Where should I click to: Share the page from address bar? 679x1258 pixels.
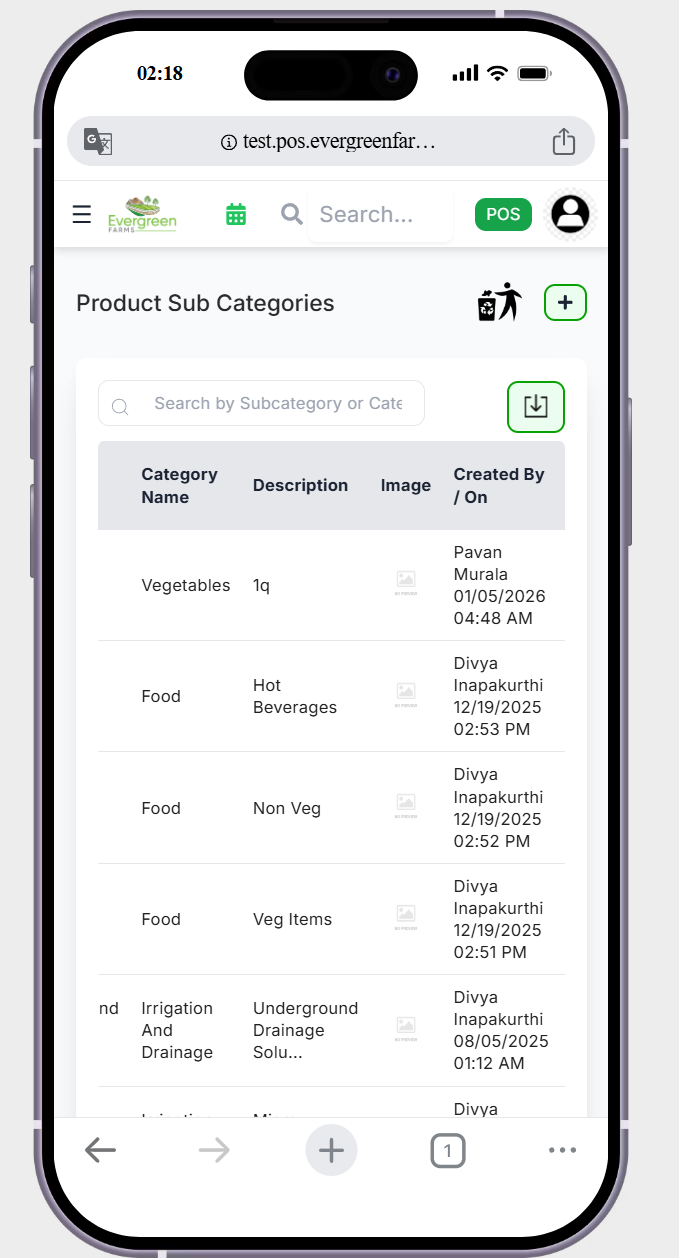point(564,142)
